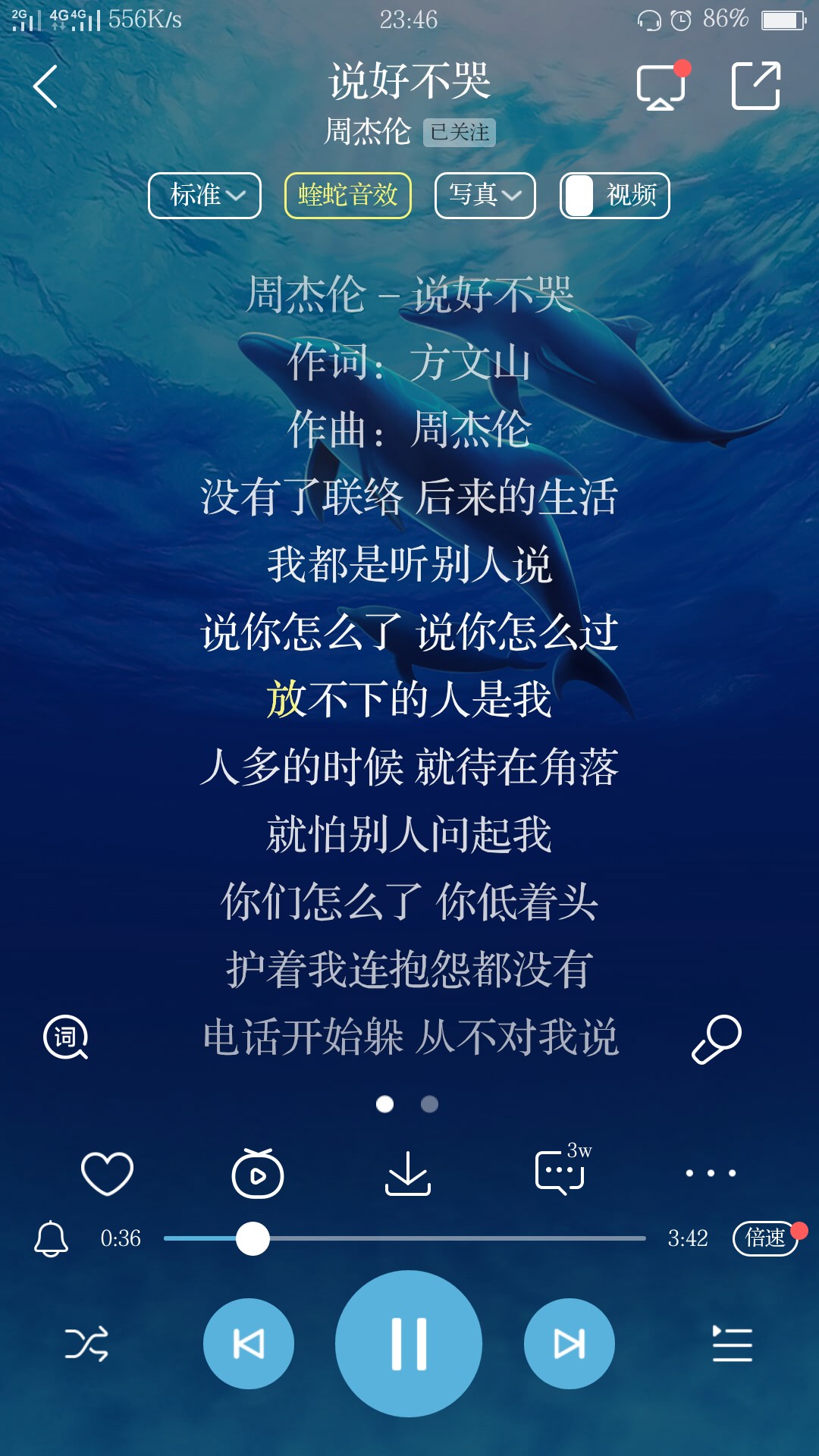Open the lyrics search 词 icon
Screen dimensions: 819x1456
coord(66,1037)
